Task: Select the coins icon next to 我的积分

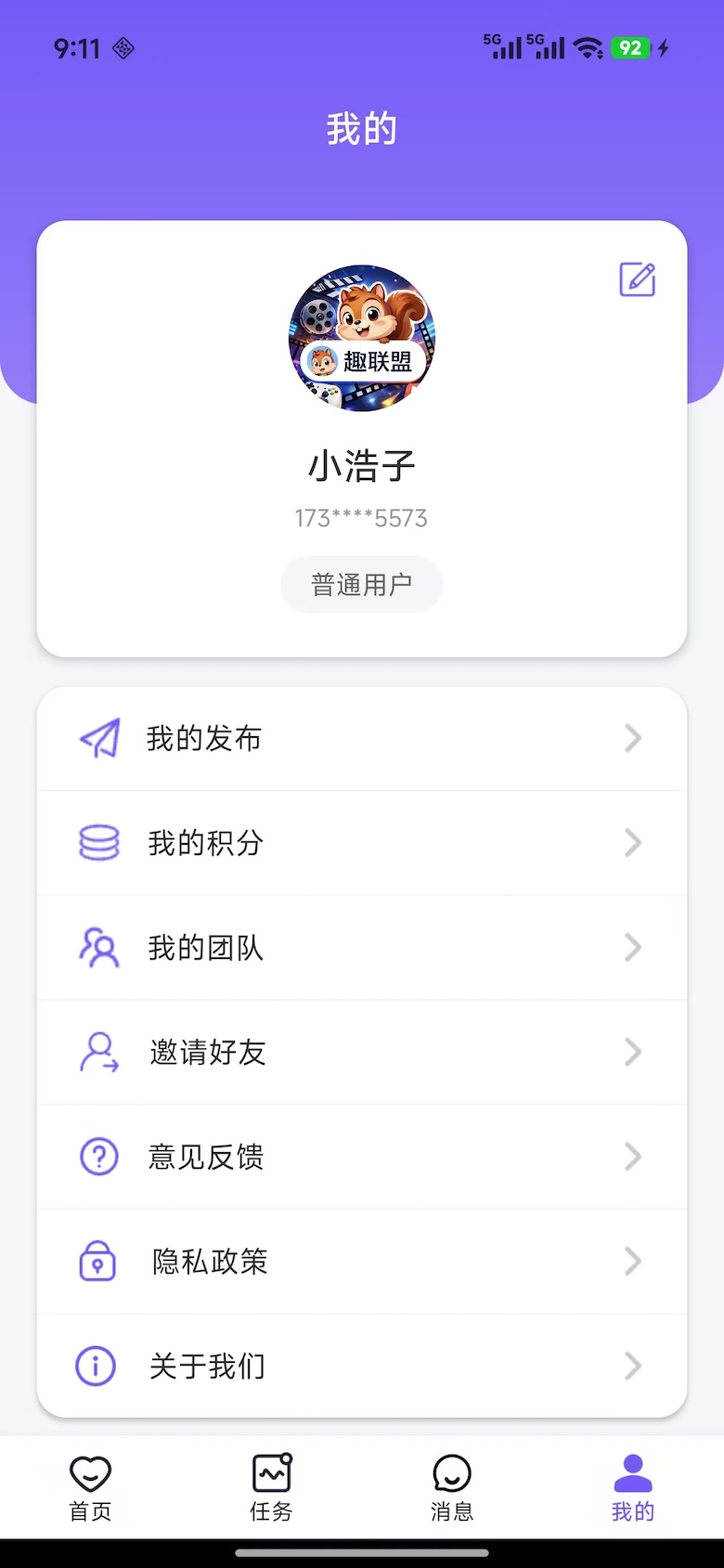Action: 99,843
